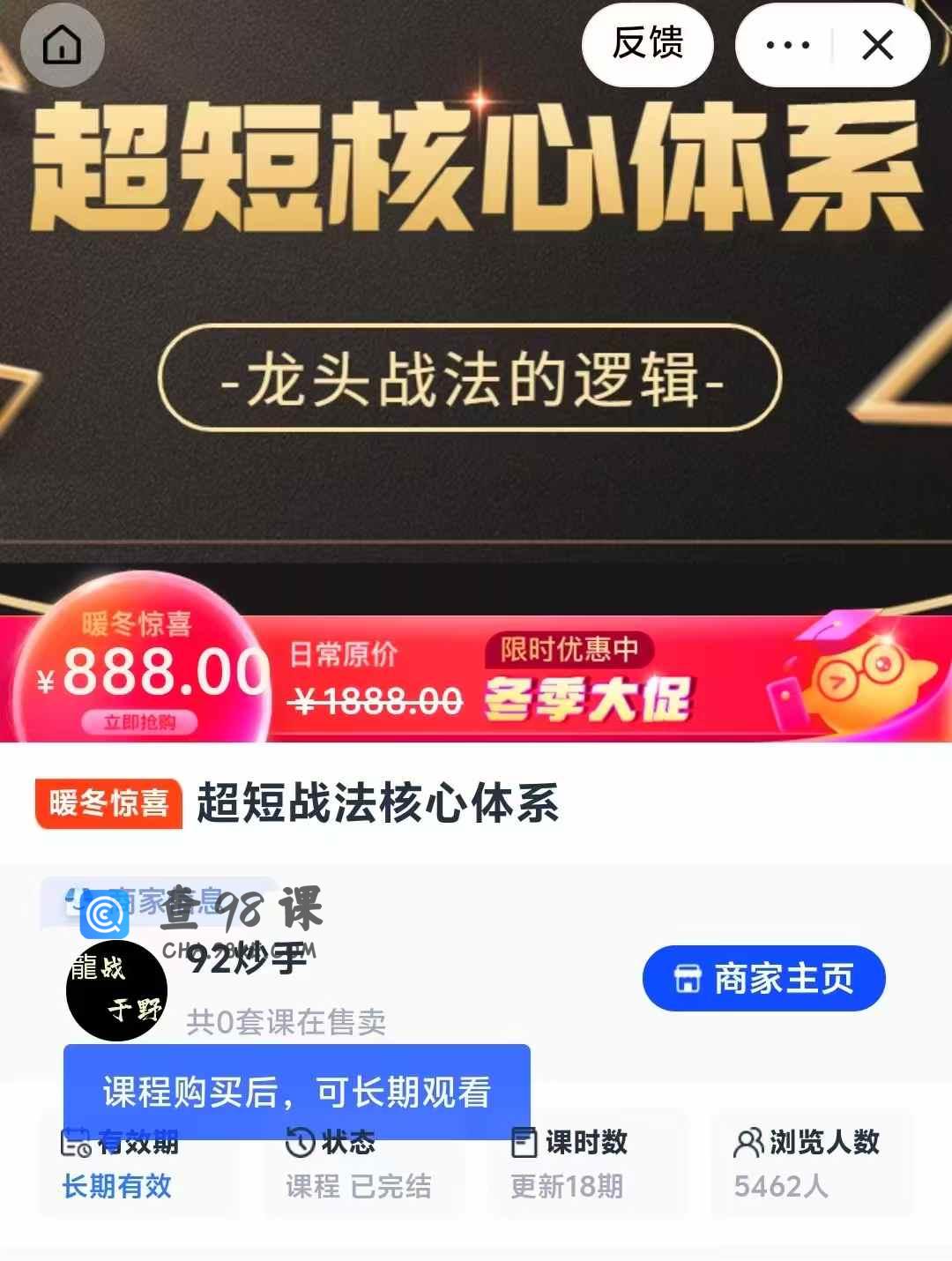Open the 反馈 feedback button

648,44
